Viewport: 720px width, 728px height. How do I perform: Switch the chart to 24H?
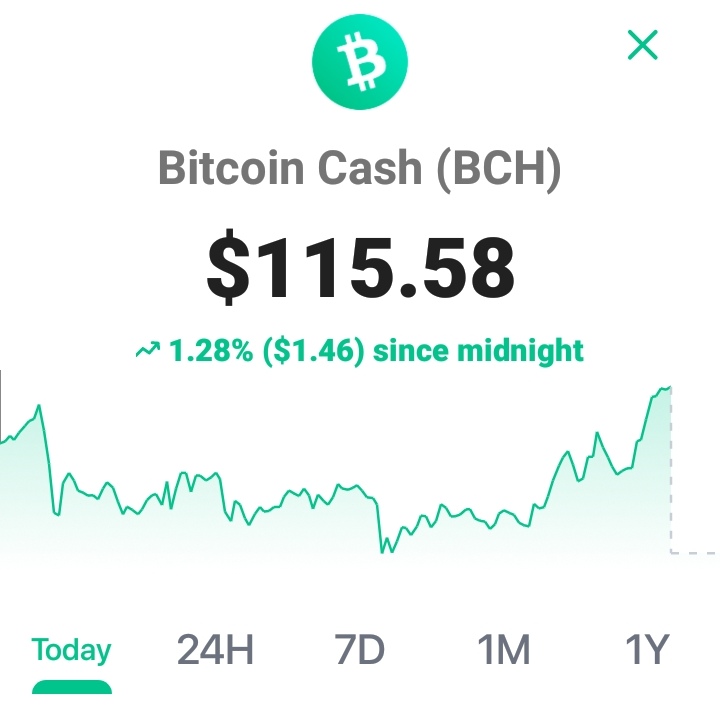tap(215, 650)
